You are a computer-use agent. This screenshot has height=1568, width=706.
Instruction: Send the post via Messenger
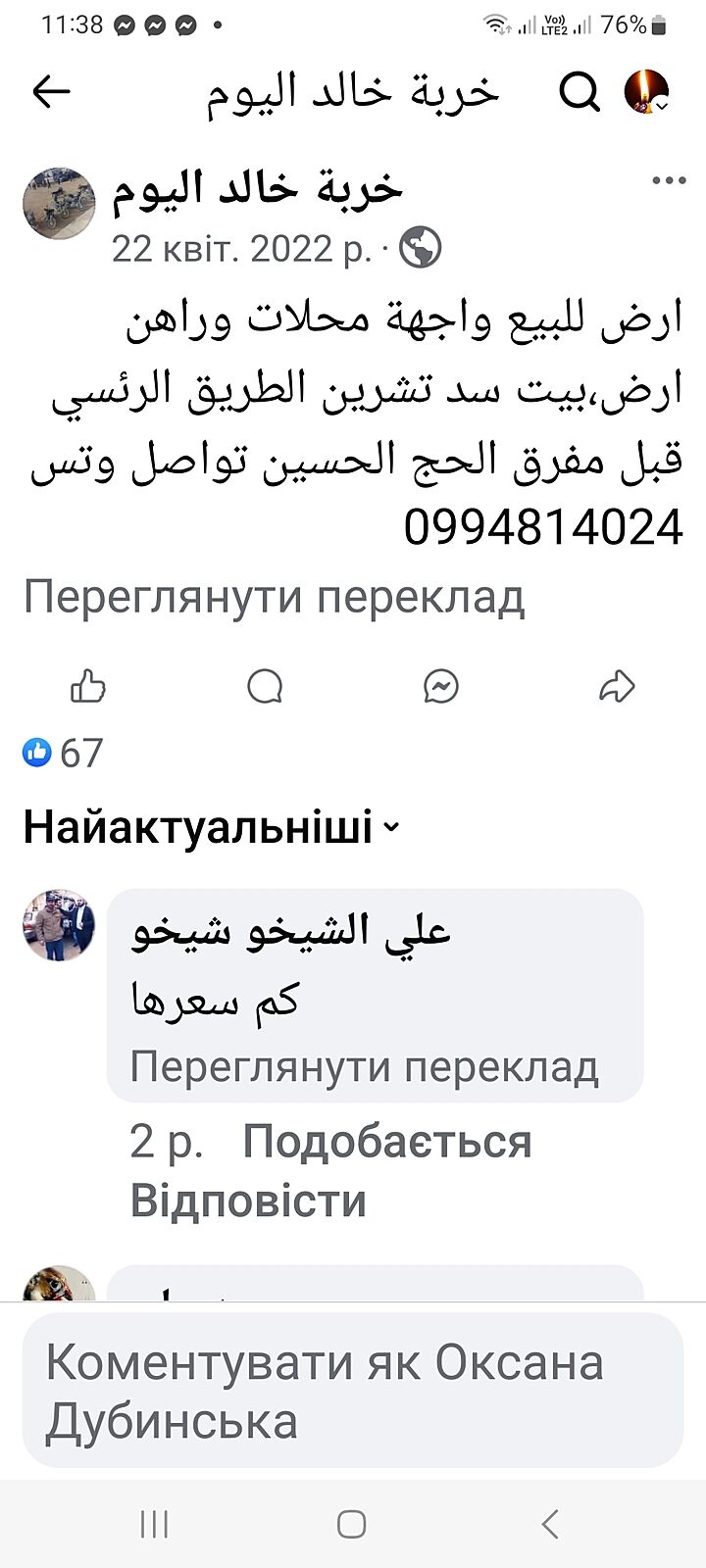pos(441,686)
